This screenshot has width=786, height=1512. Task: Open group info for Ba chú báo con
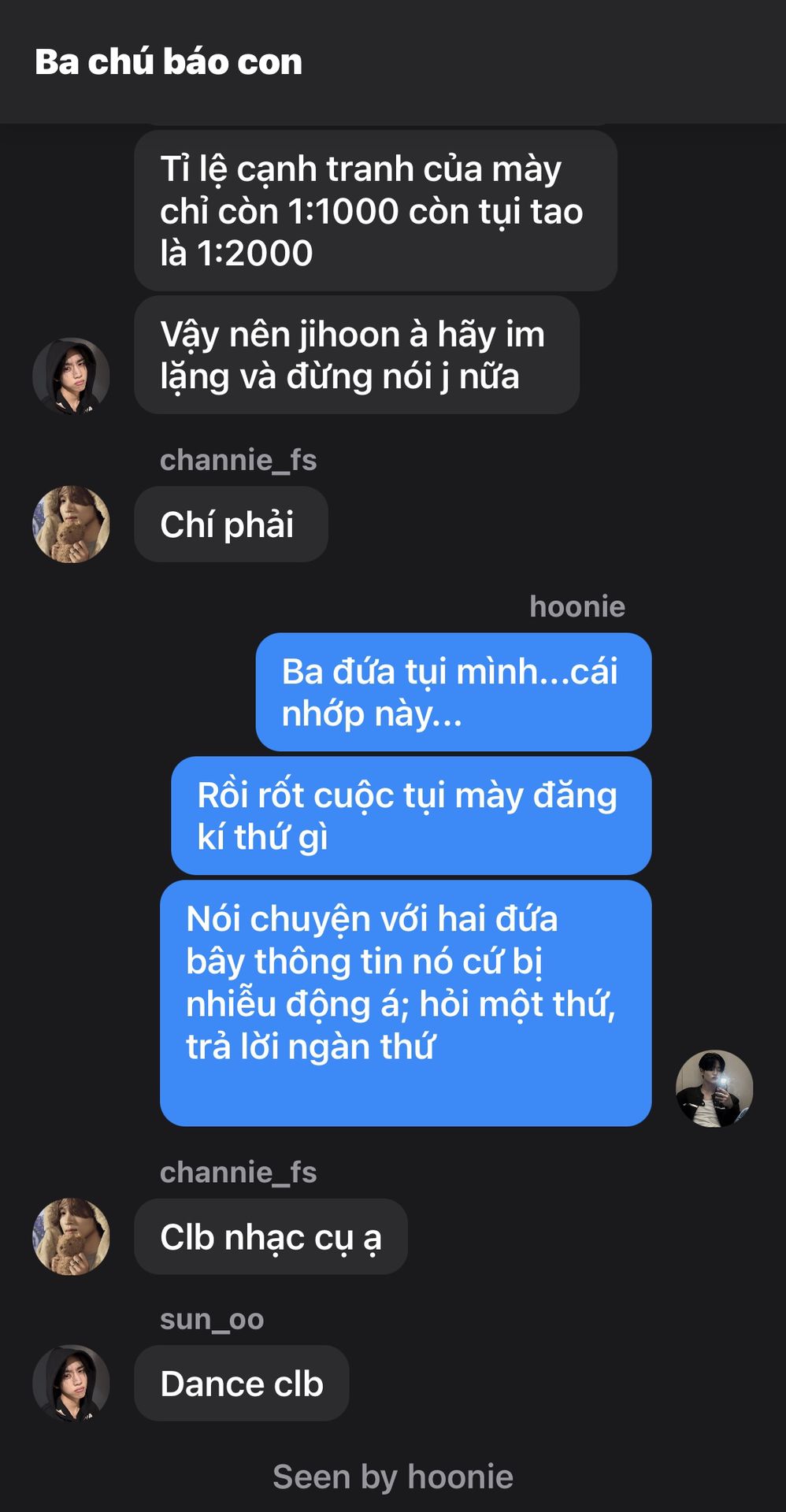(x=169, y=62)
